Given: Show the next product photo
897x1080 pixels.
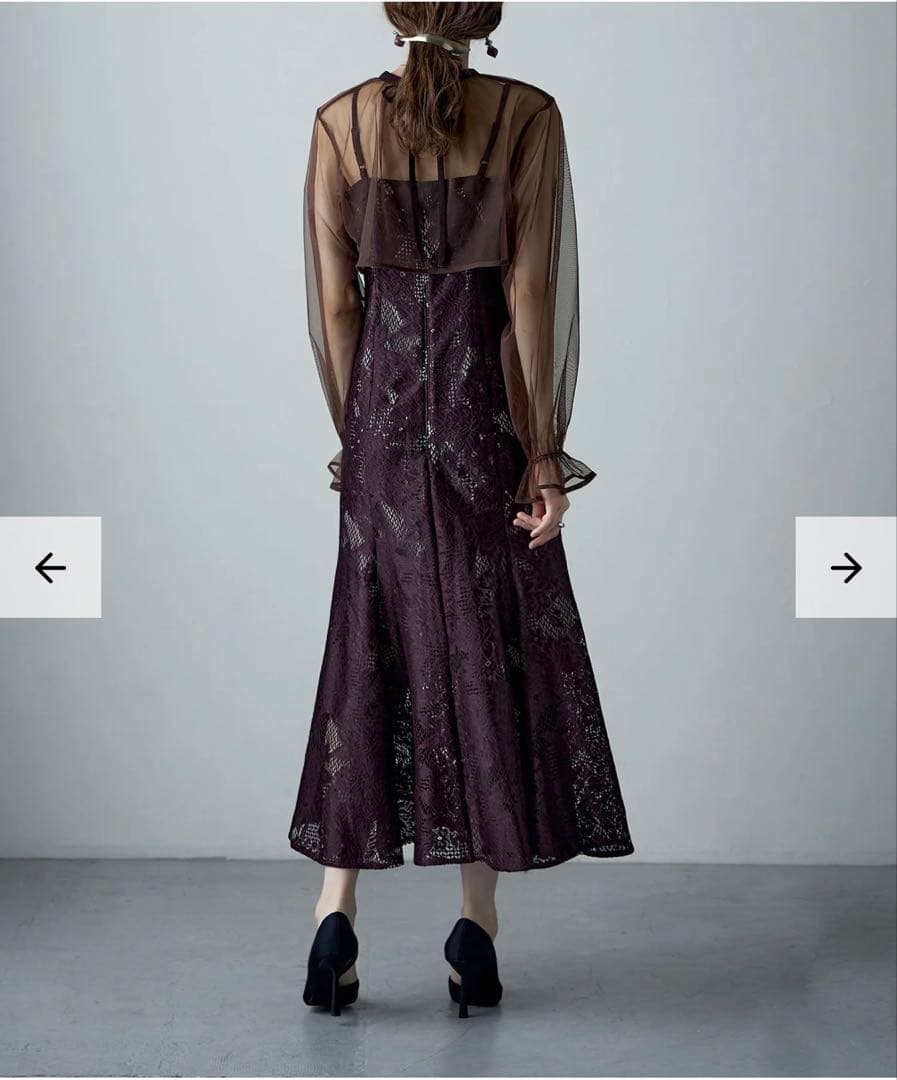Looking at the screenshot, I should pos(845,567).
